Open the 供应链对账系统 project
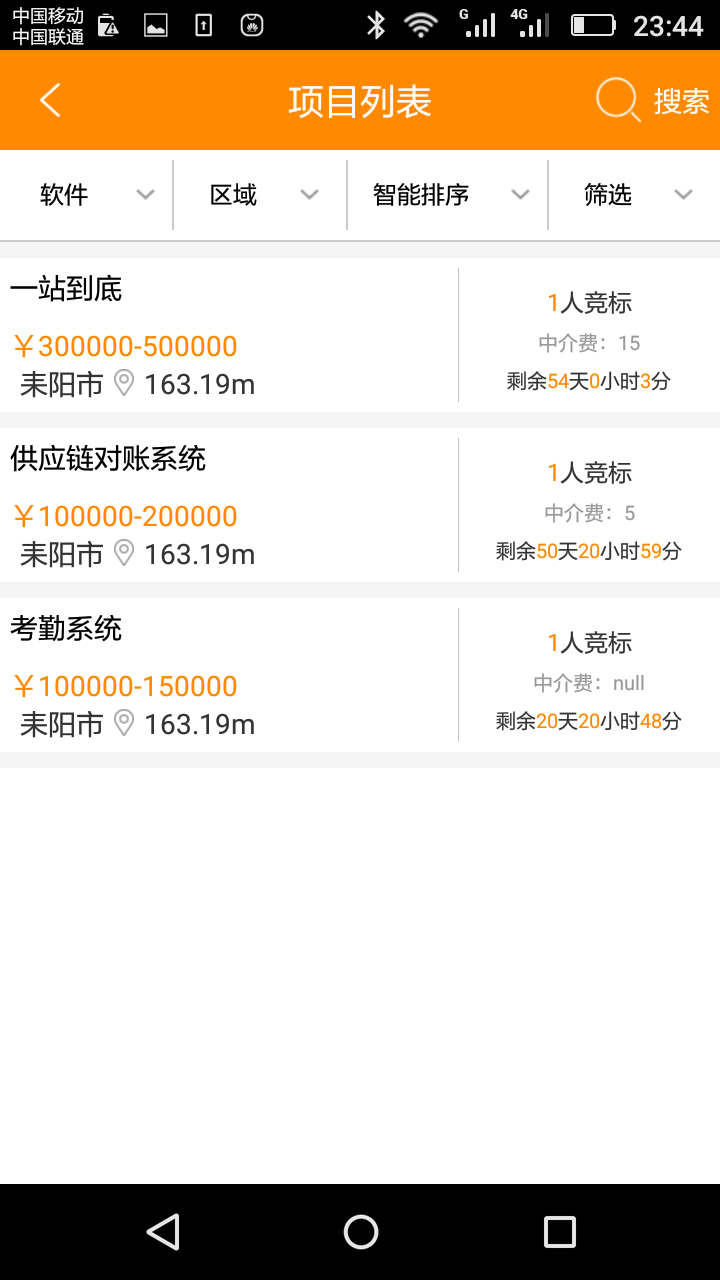 (x=360, y=505)
